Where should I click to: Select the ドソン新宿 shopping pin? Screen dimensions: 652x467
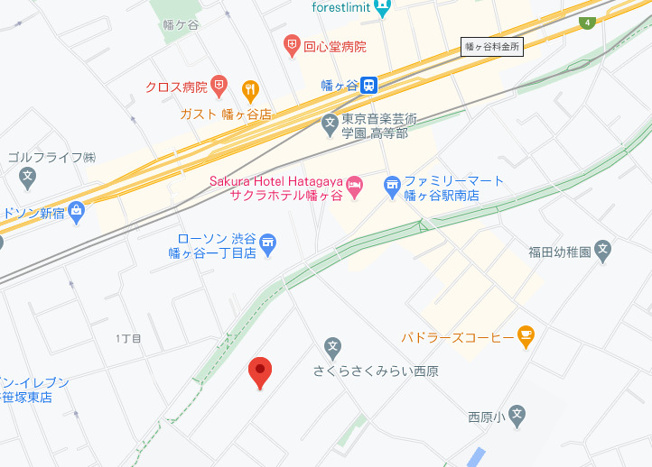76,212
